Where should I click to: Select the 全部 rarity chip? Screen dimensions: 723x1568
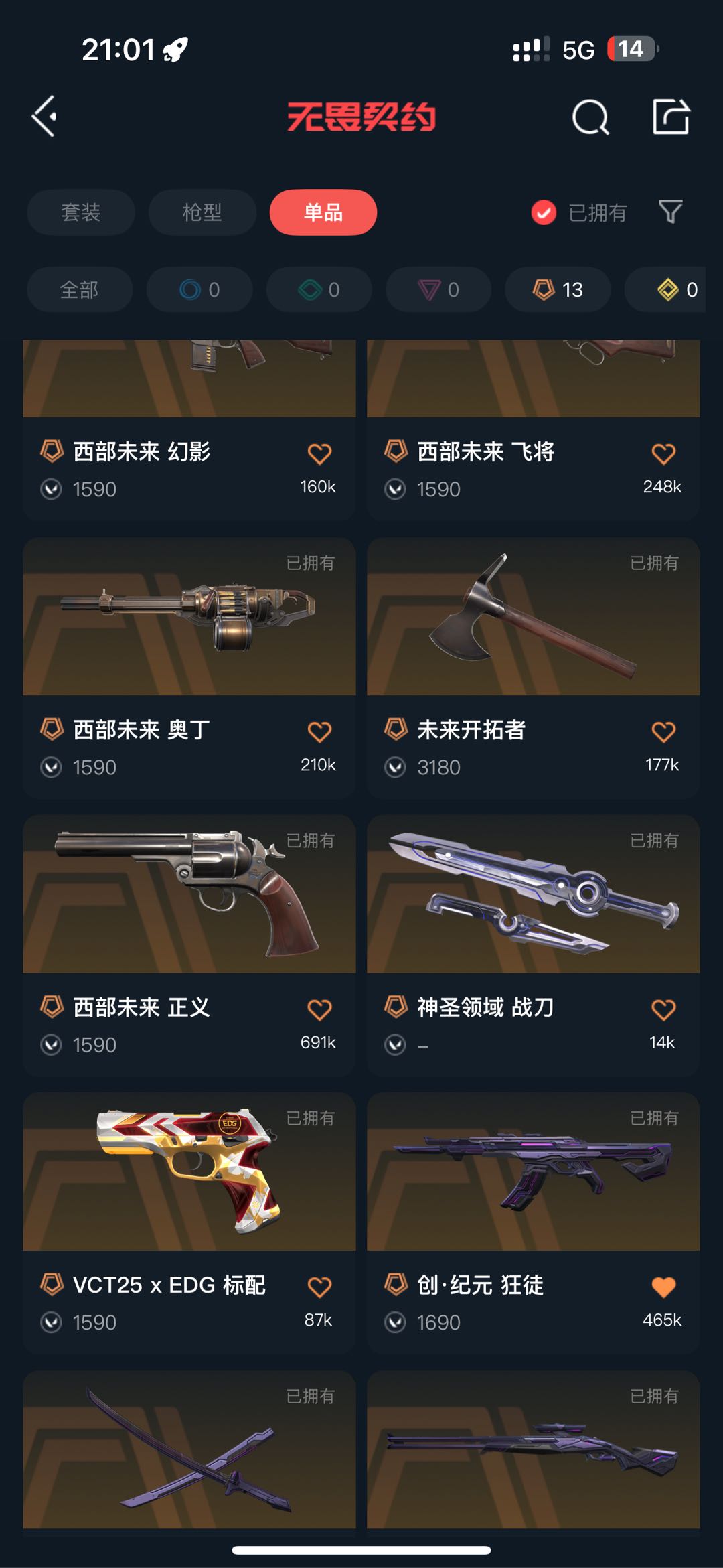[x=79, y=289]
